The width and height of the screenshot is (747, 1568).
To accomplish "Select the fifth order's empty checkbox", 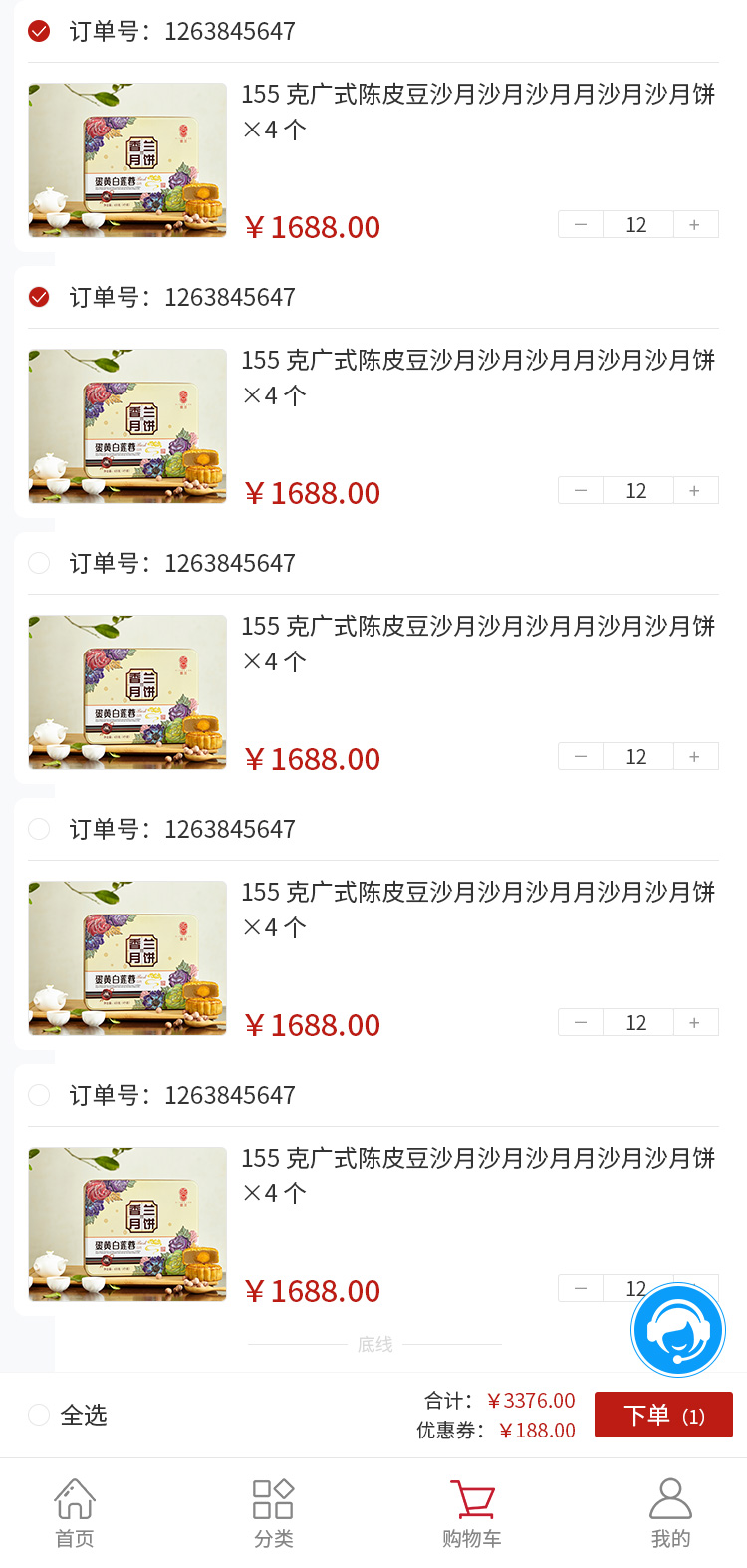I will click(39, 1095).
